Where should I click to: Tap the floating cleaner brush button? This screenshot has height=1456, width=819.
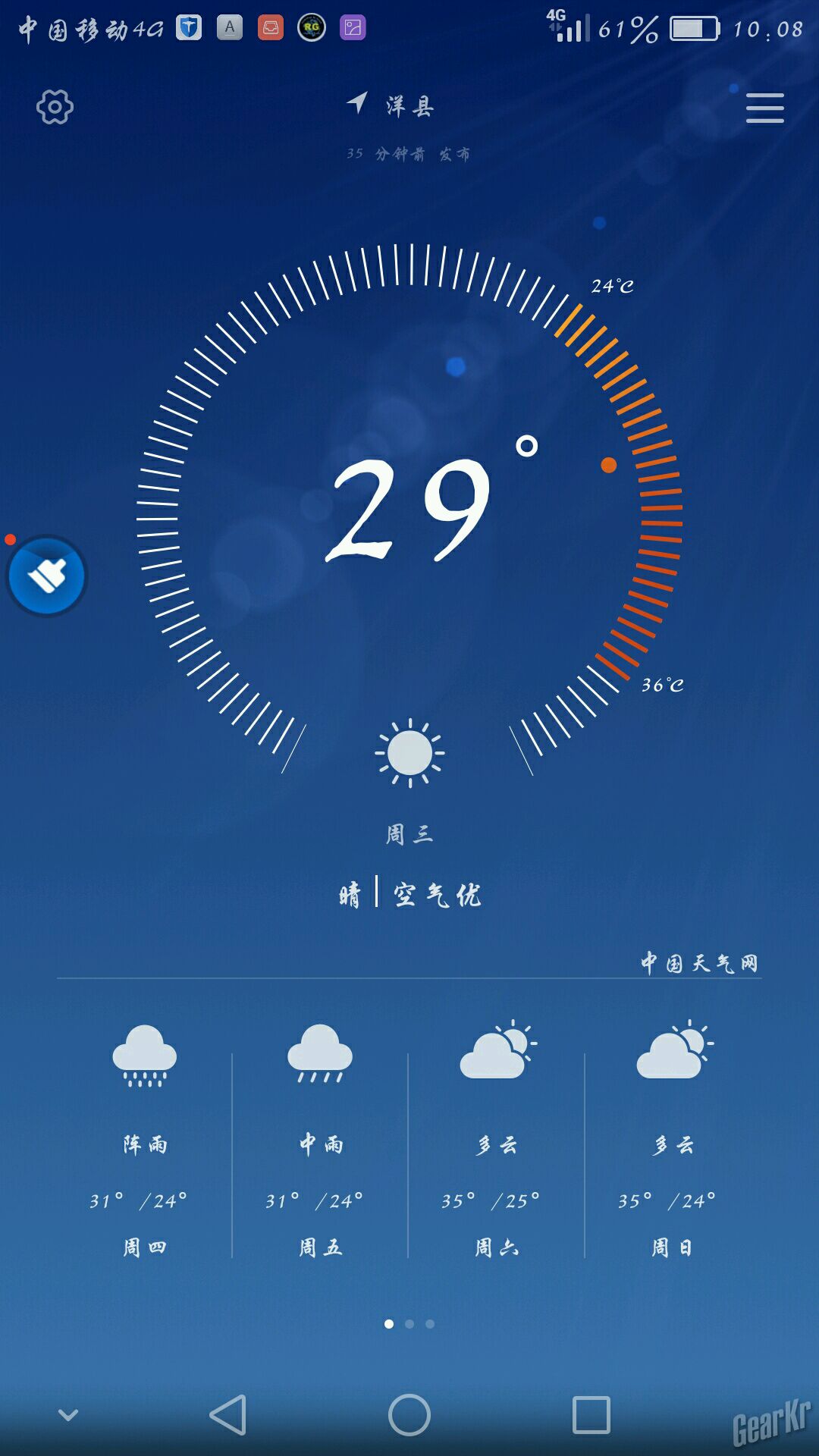point(47,576)
